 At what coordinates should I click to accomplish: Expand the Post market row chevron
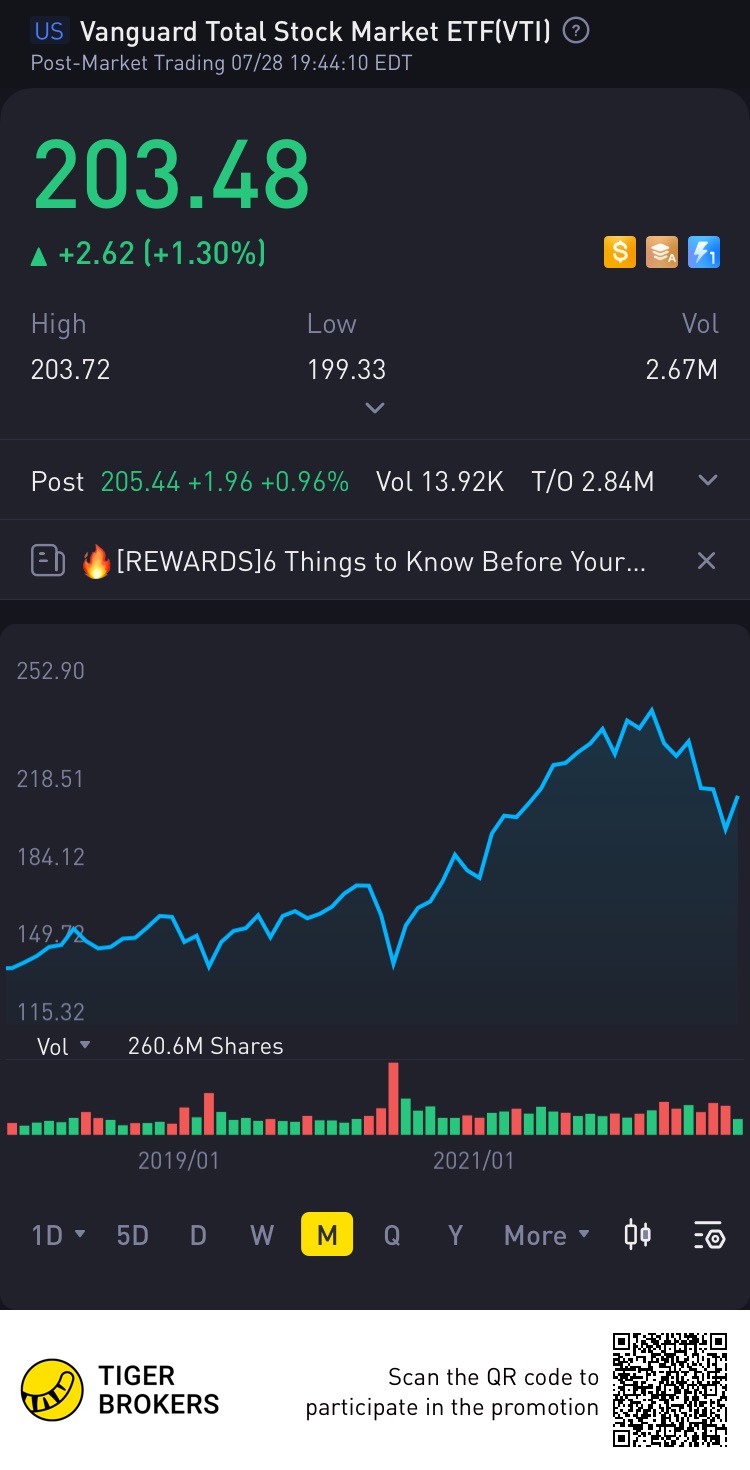[x=708, y=481]
